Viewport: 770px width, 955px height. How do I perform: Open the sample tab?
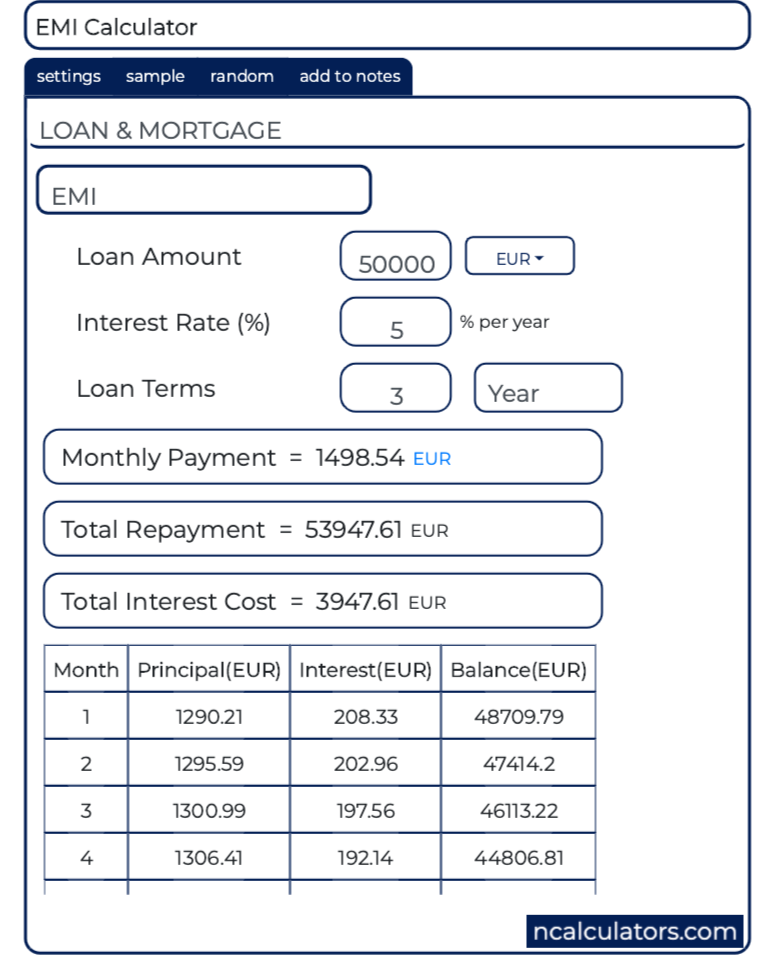click(154, 76)
